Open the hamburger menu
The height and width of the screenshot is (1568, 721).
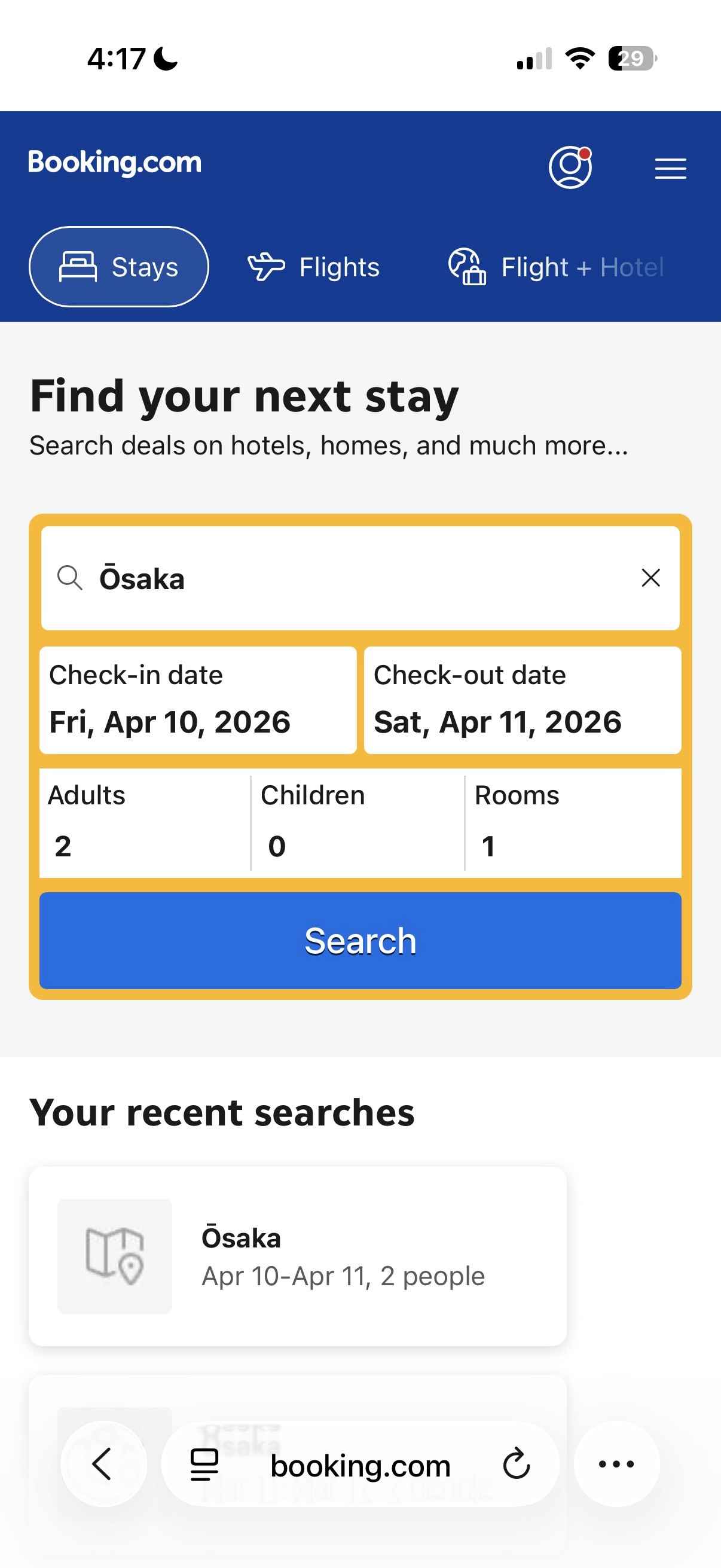point(670,169)
